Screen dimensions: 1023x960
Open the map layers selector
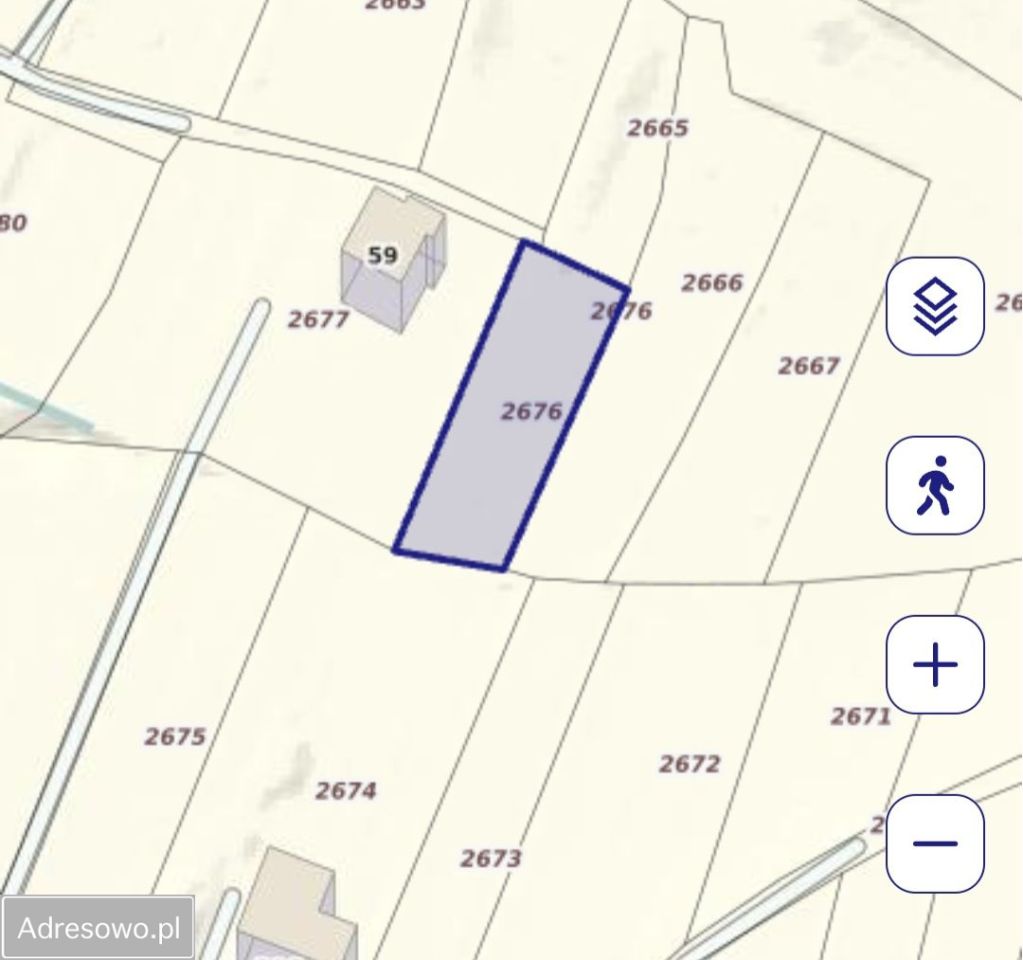coord(935,306)
